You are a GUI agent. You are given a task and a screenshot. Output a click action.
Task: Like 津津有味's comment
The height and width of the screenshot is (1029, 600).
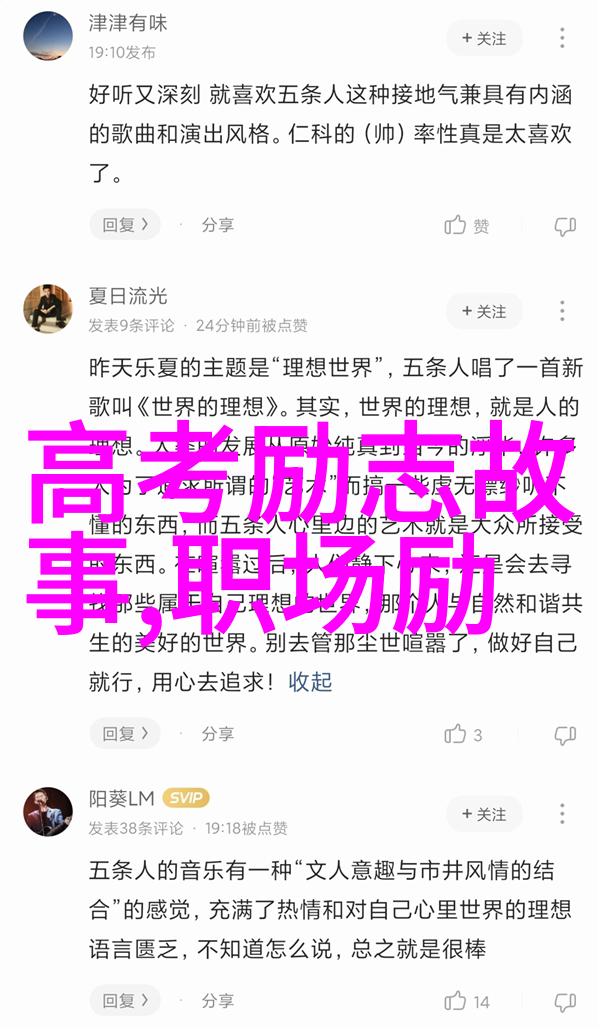click(x=466, y=226)
